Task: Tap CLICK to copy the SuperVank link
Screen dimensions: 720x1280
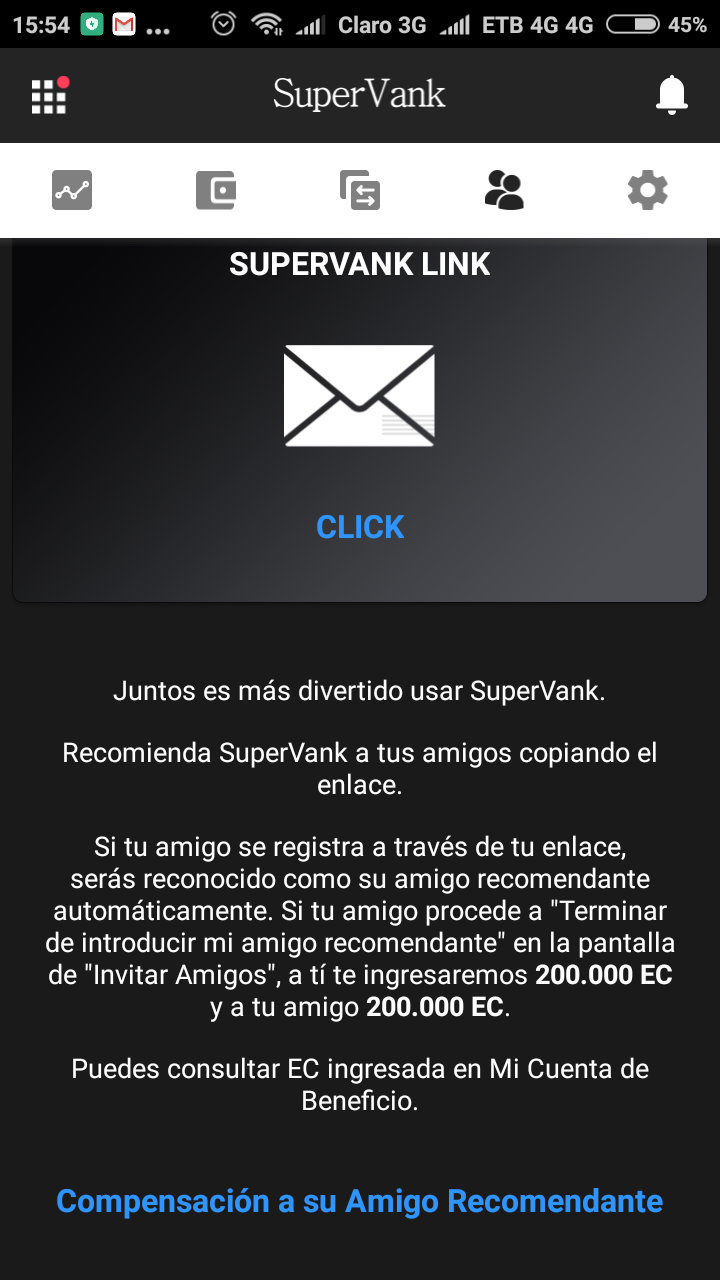Action: point(360,527)
